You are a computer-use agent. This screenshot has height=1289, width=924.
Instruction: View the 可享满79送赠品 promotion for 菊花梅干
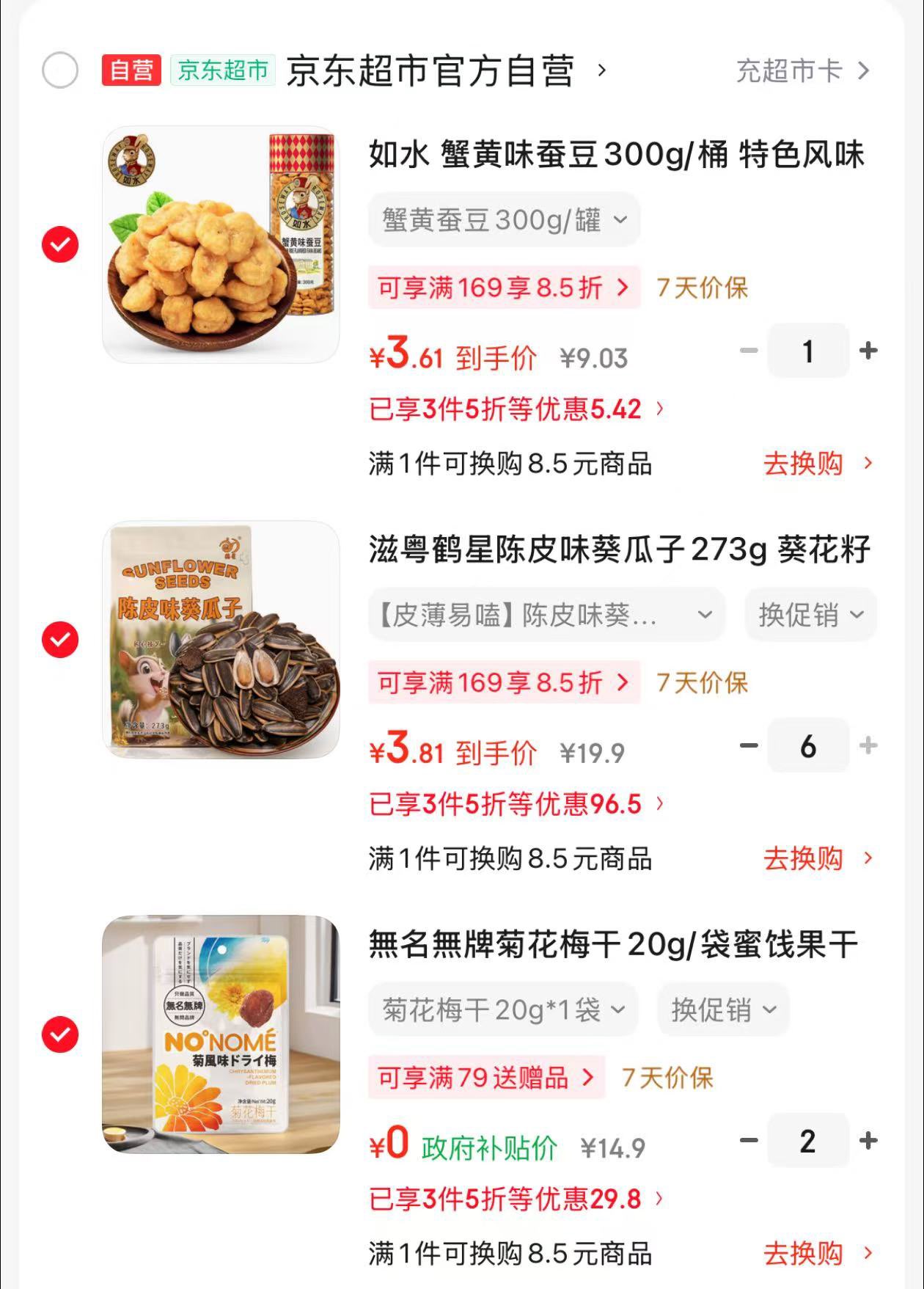pos(484,1078)
